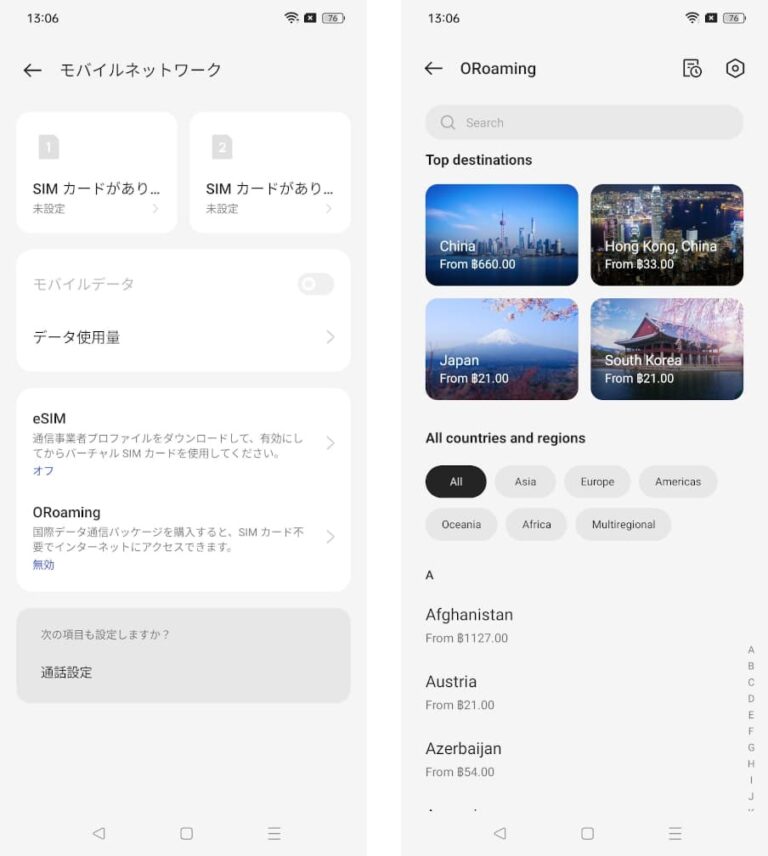Screen dimensions: 768x856
Task: Open ORoaming order history icon
Action: click(x=692, y=68)
